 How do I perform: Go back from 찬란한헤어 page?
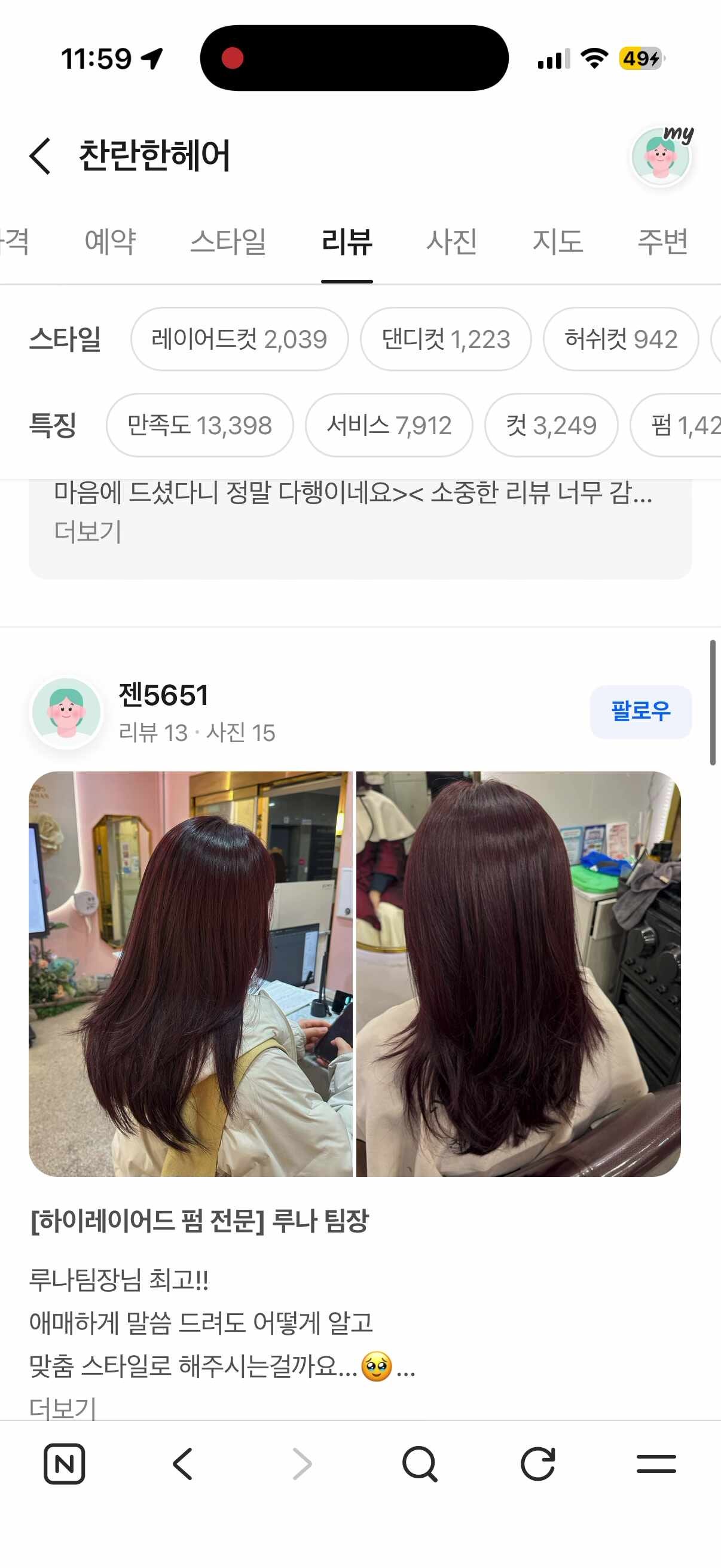click(40, 156)
